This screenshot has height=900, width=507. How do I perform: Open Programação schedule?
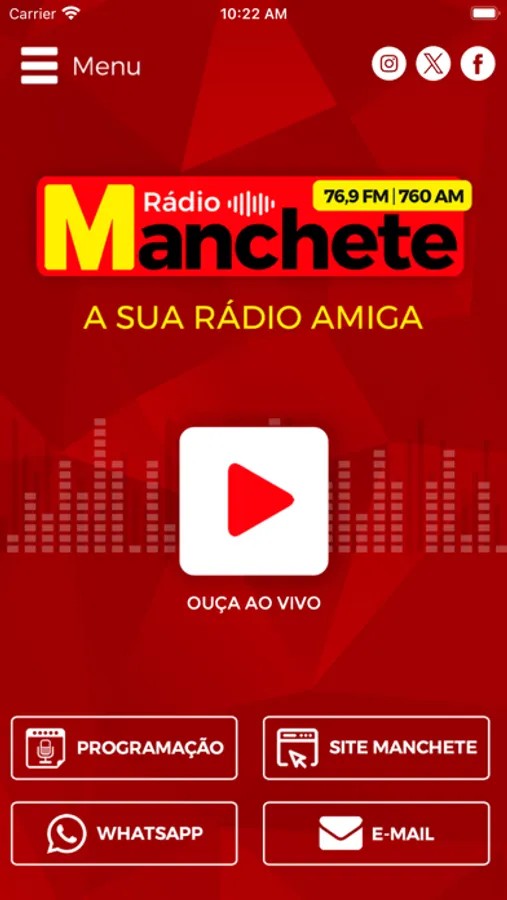pyautogui.click(x=124, y=747)
